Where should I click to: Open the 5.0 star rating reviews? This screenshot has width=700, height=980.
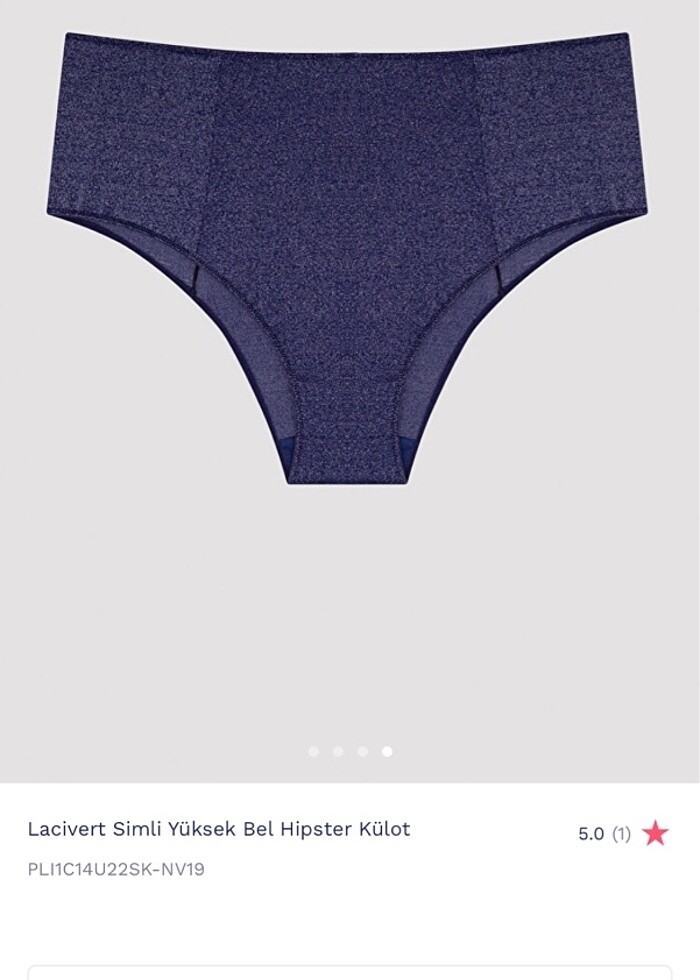pos(622,833)
